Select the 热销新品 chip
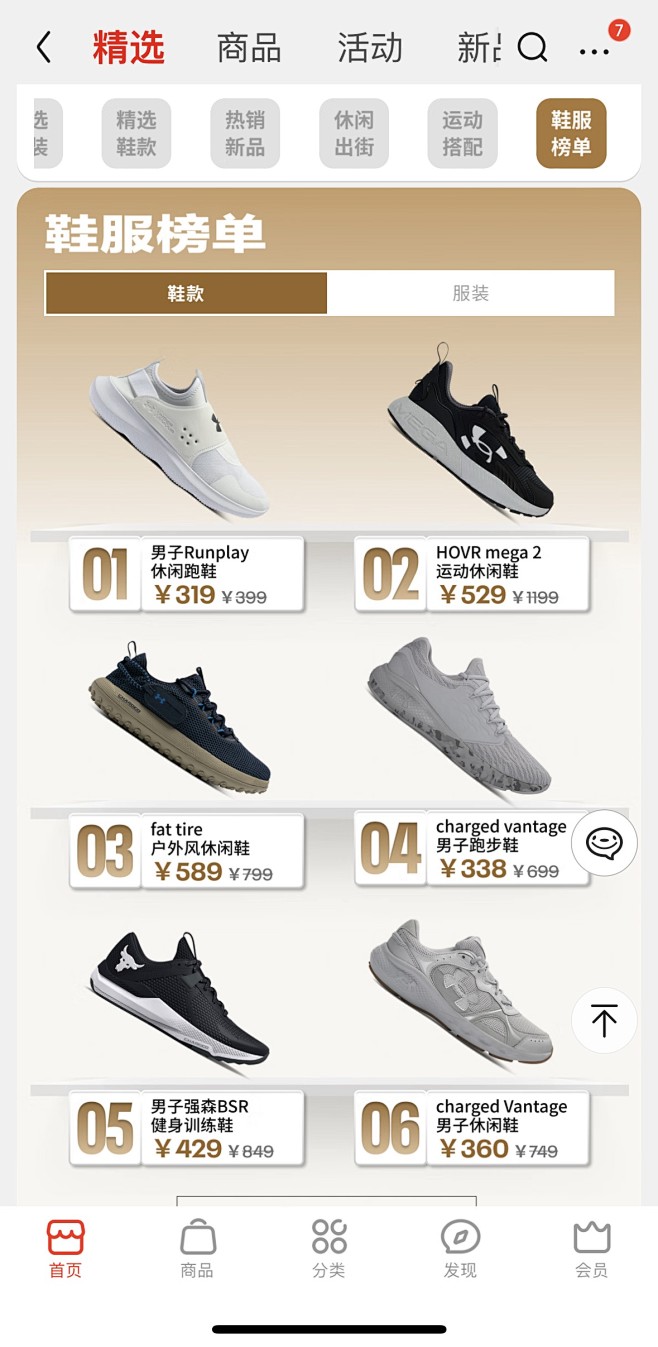This screenshot has width=658, height=1347. tap(245, 133)
